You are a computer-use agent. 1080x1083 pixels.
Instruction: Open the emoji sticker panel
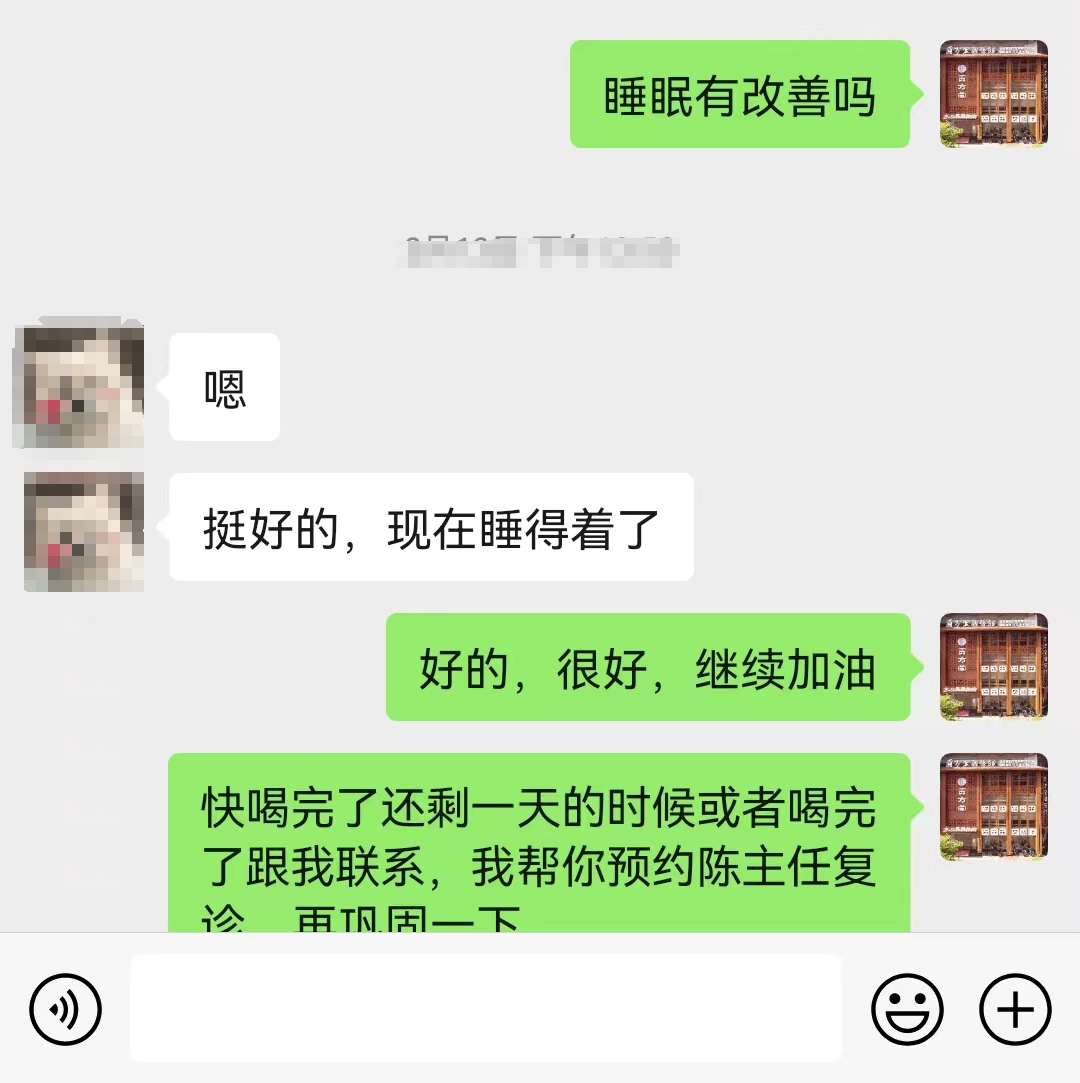point(907,1009)
